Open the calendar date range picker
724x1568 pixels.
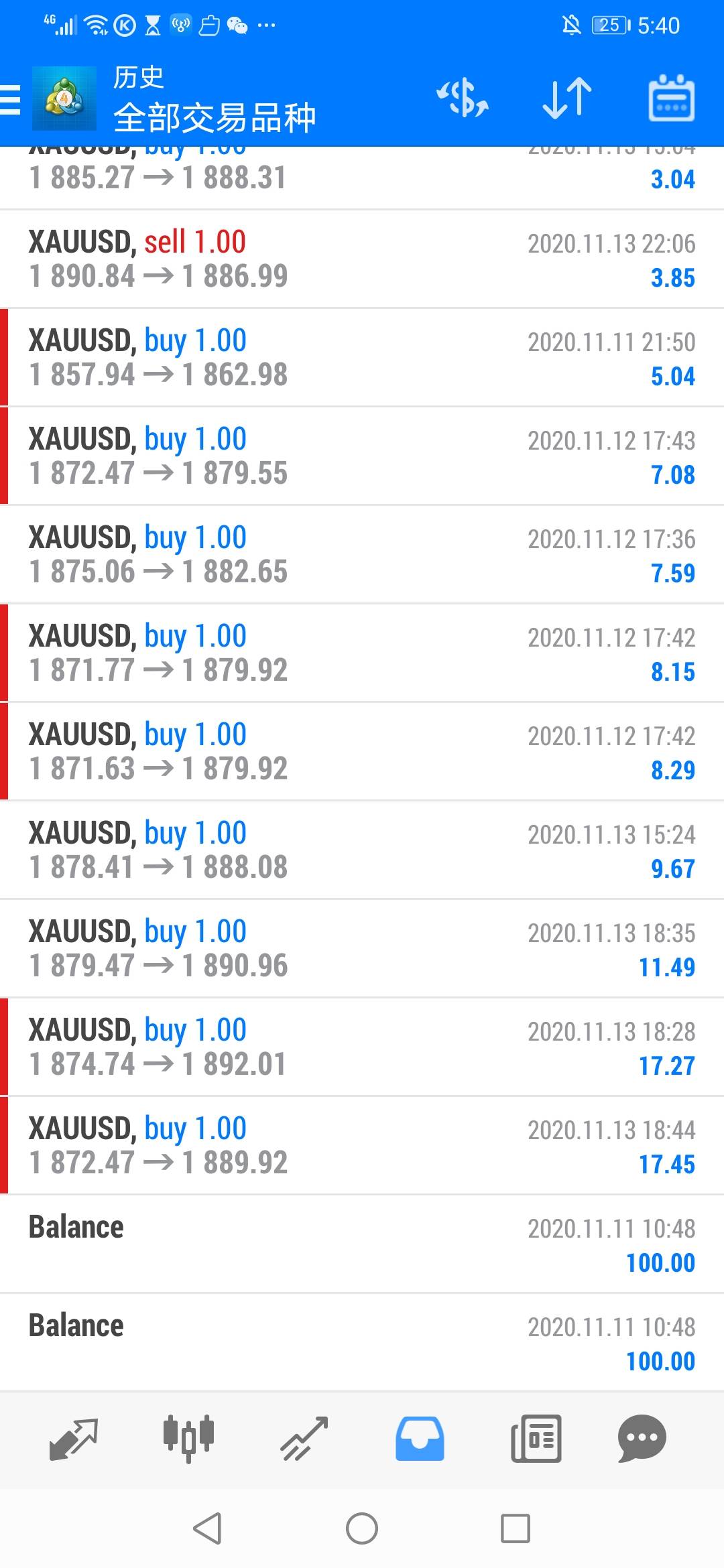click(671, 99)
